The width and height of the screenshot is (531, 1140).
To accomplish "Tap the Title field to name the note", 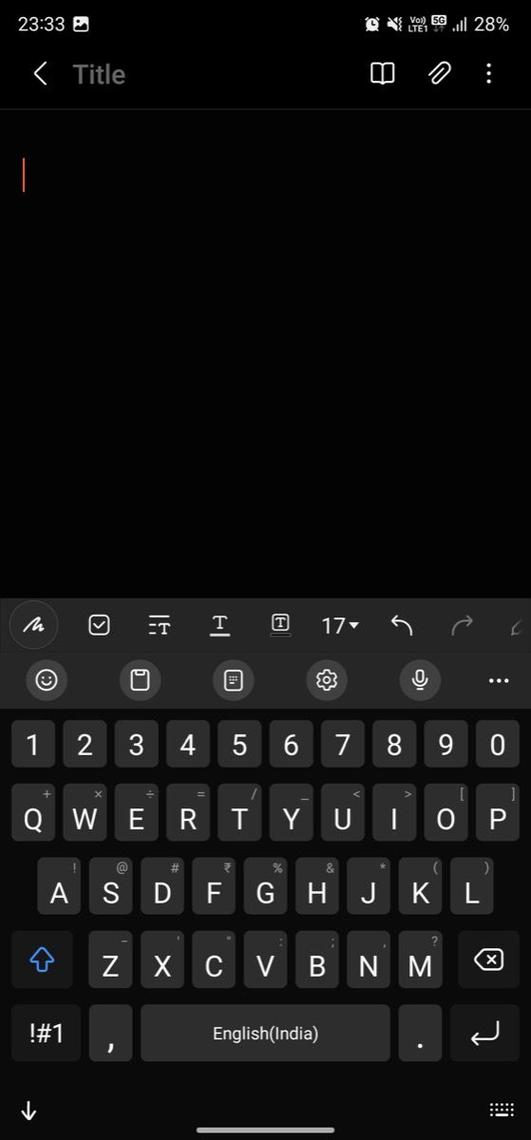I will click(99, 74).
